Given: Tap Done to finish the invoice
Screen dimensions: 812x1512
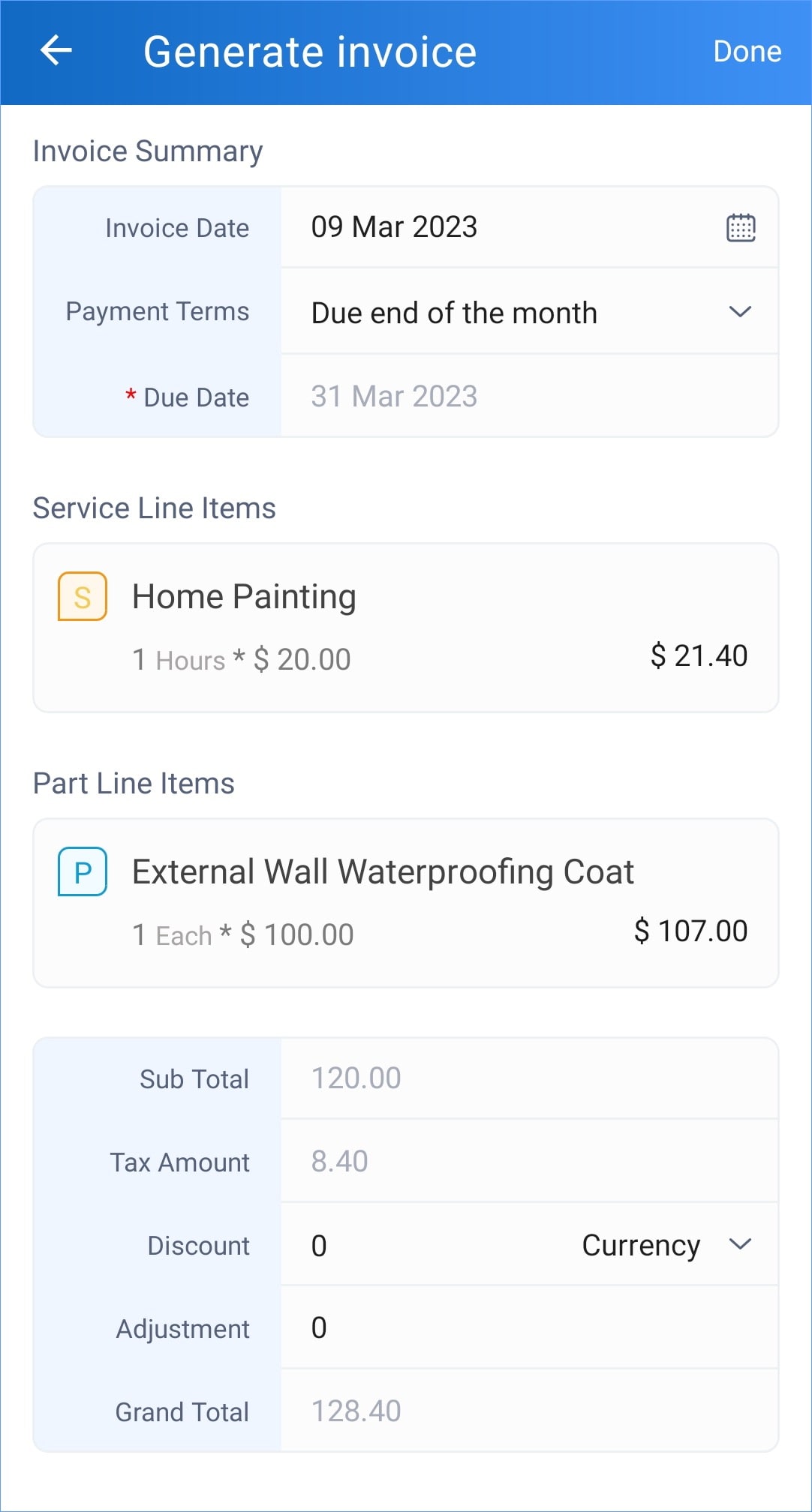Looking at the screenshot, I should (x=747, y=51).
